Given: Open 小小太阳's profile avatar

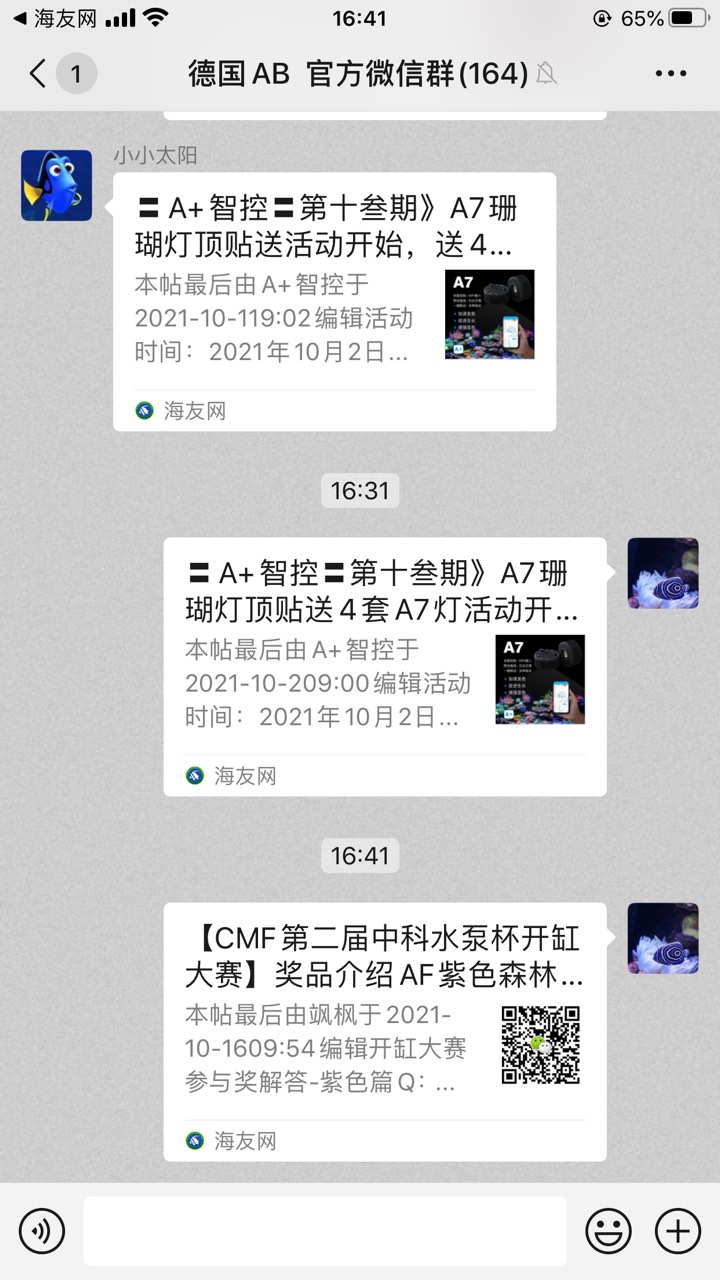Looking at the screenshot, I should tap(56, 185).
